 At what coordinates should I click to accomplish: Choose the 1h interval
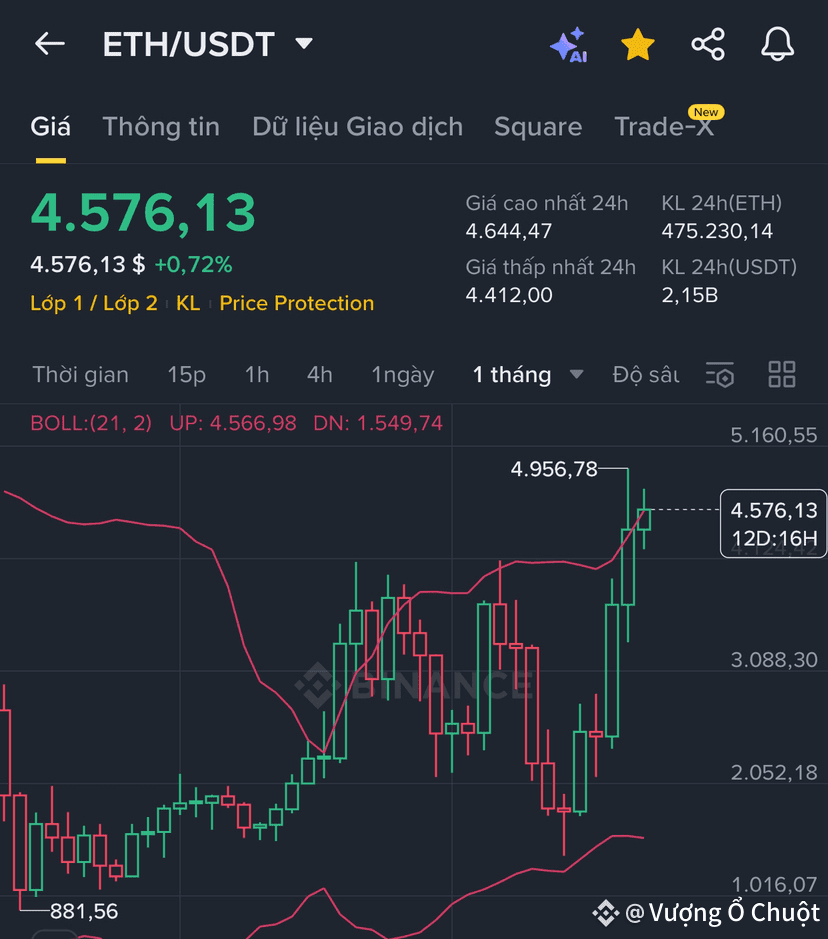coord(257,375)
